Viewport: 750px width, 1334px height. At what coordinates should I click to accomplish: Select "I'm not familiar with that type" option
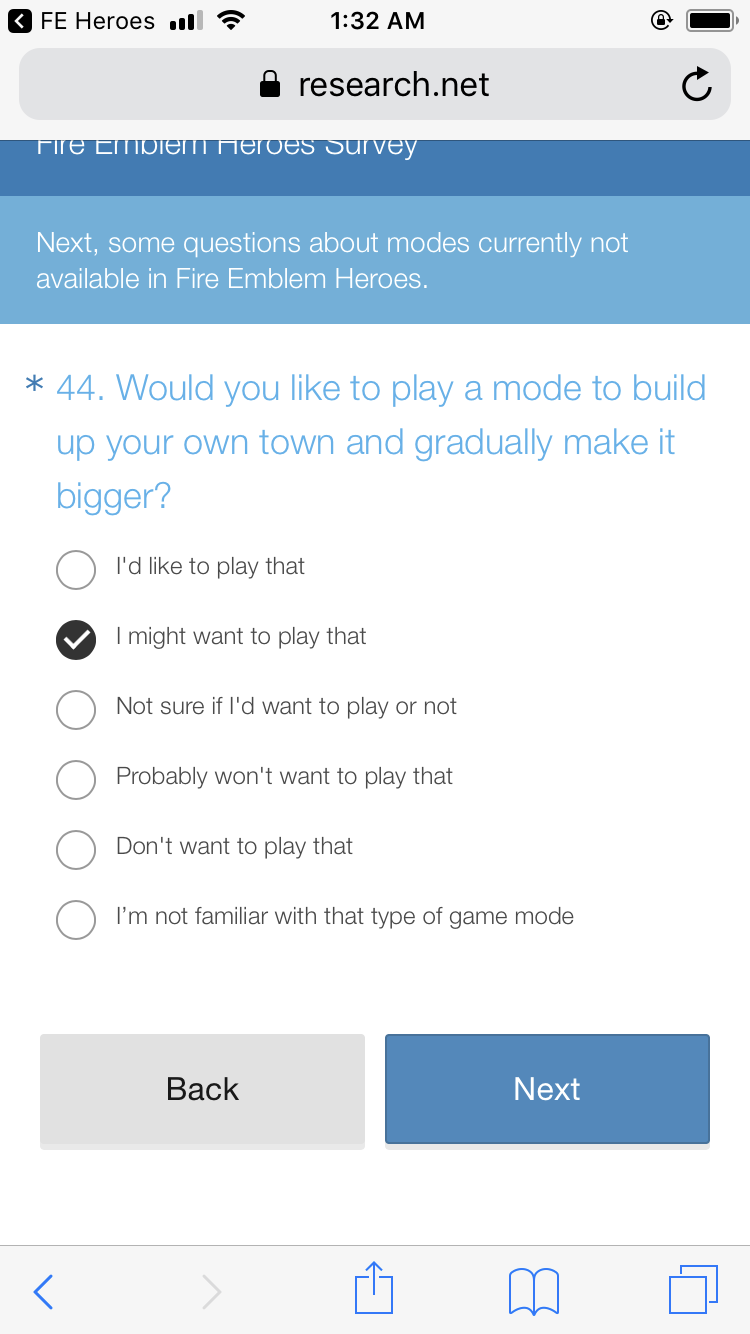[76, 920]
